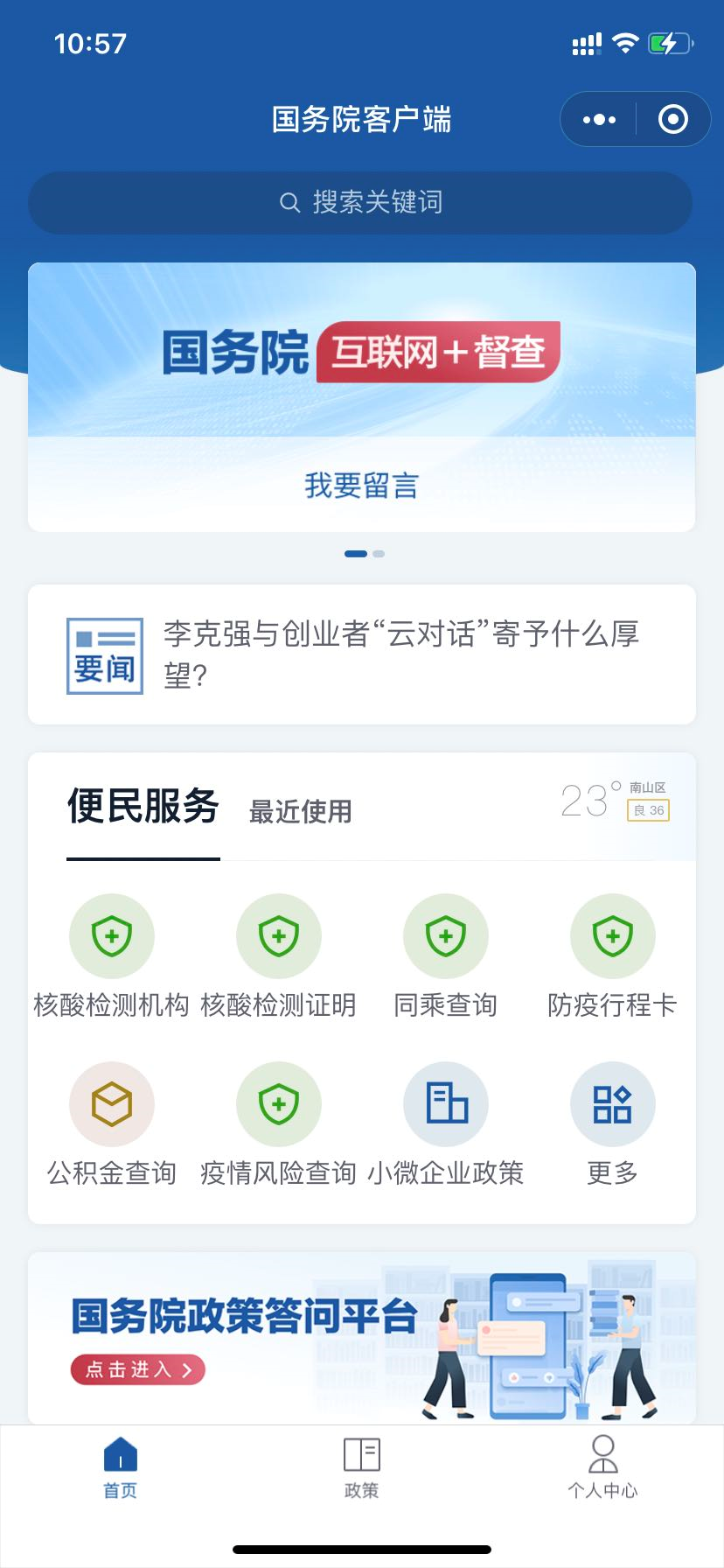Open the 核酸检测机构 service icon
Viewport: 724px width, 1568px height.
112,935
